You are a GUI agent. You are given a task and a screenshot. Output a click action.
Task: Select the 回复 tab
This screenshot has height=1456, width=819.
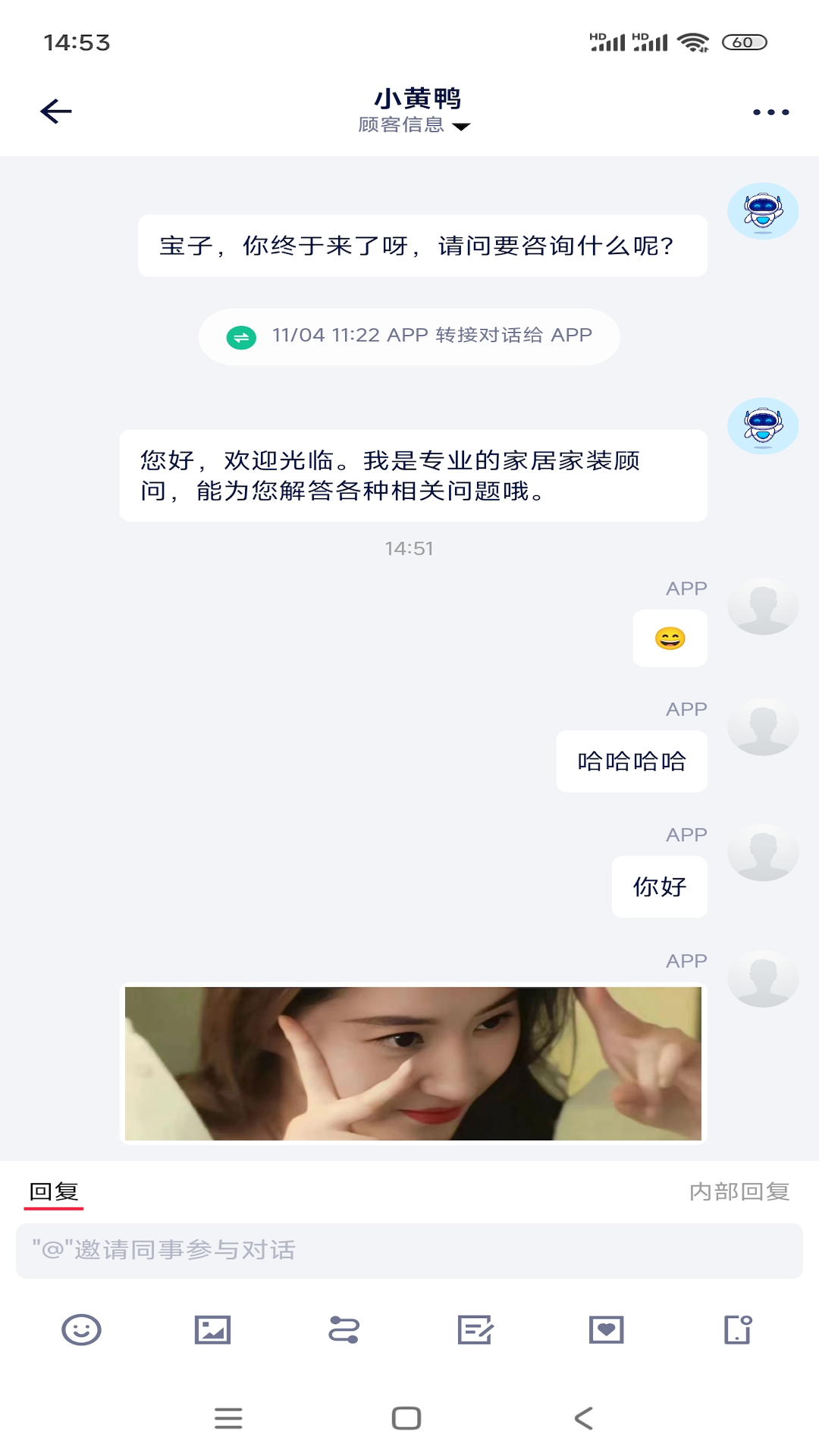click(x=54, y=1192)
